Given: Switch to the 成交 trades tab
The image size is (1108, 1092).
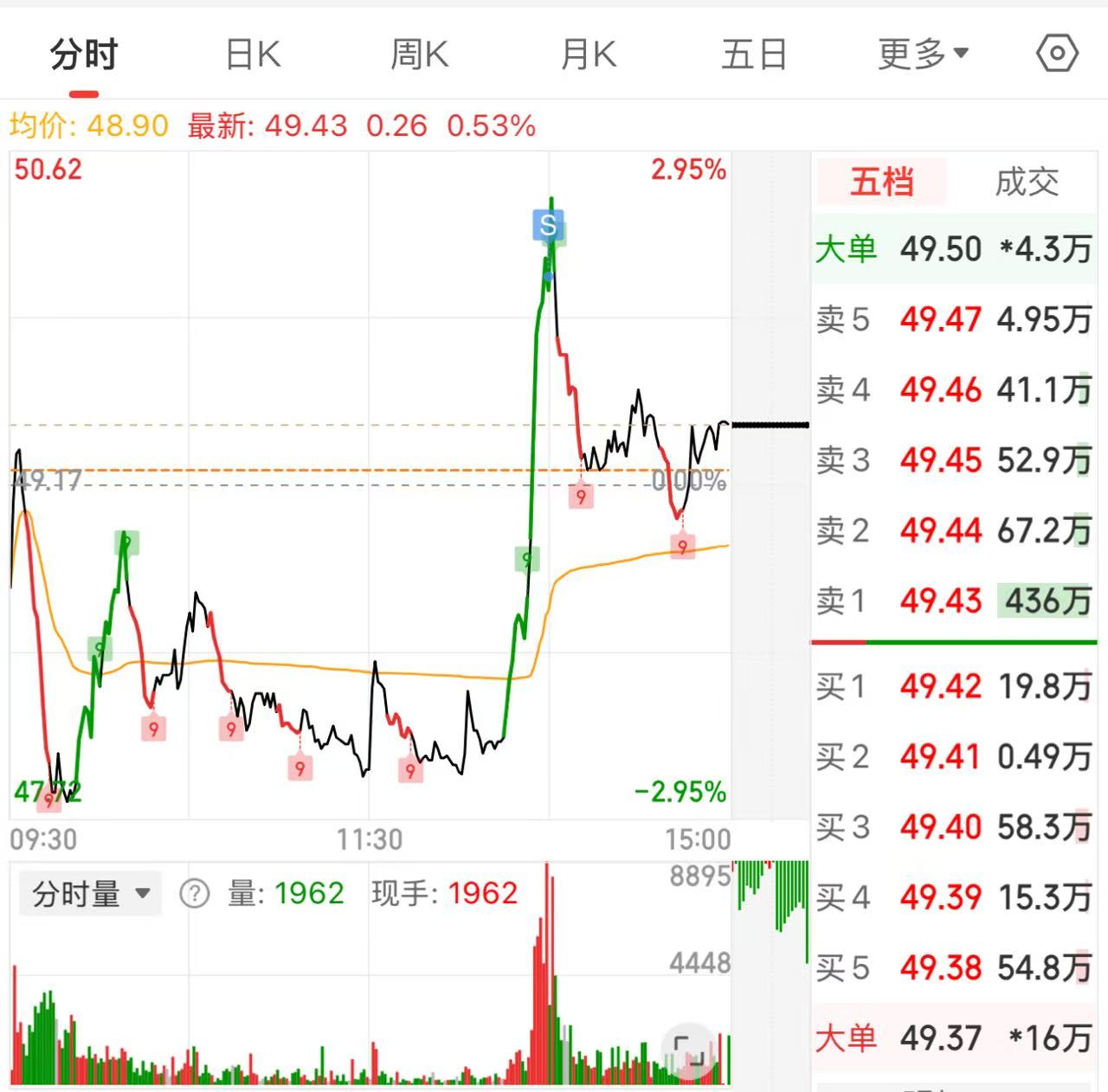Looking at the screenshot, I should click(x=1027, y=183).
